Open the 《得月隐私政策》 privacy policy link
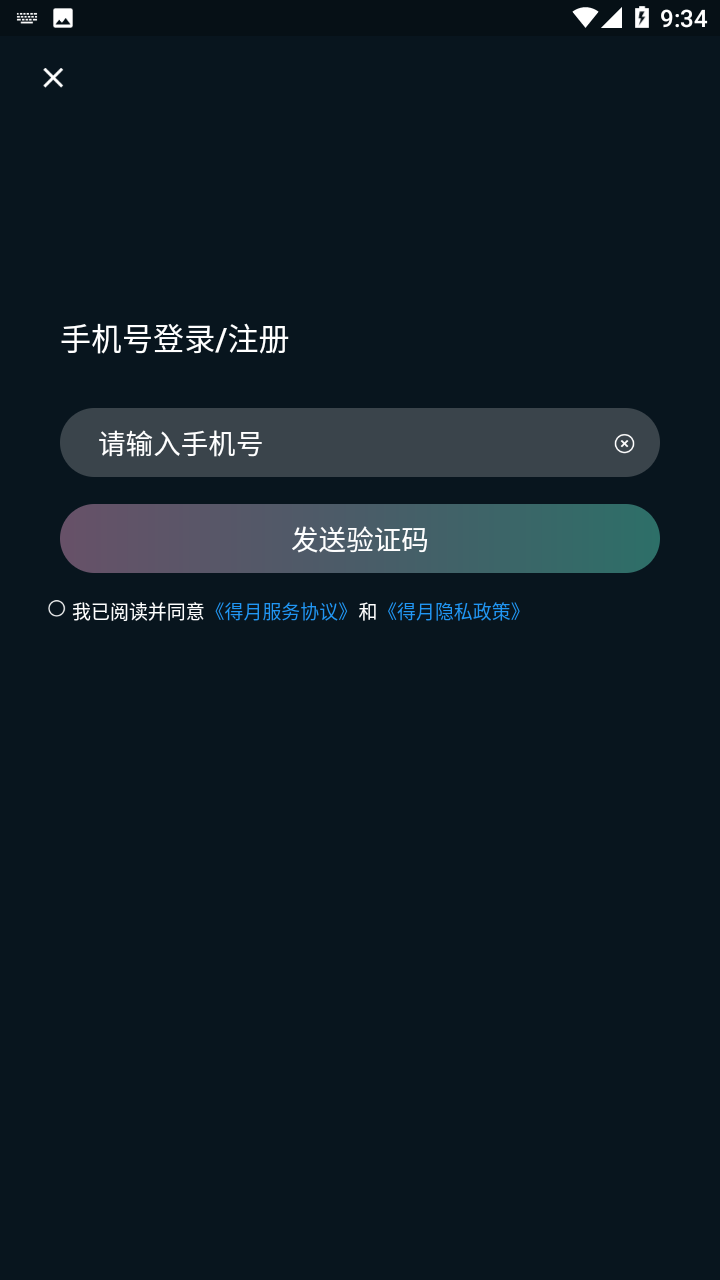The image size is (720, 1280). [x=452, y=611]
